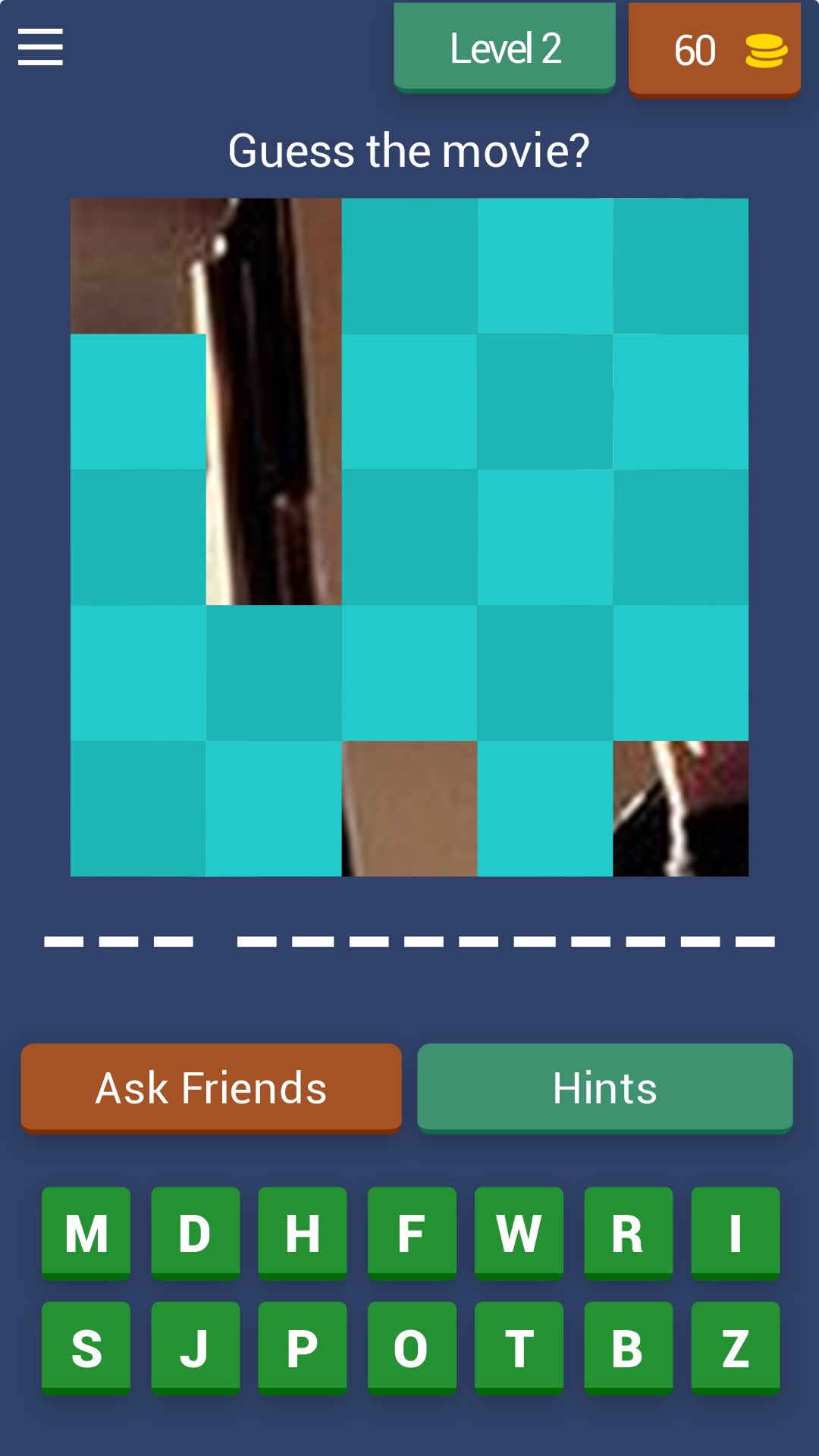Pick the letter I tile
Screen dimensions: 819x1456
736,1234
